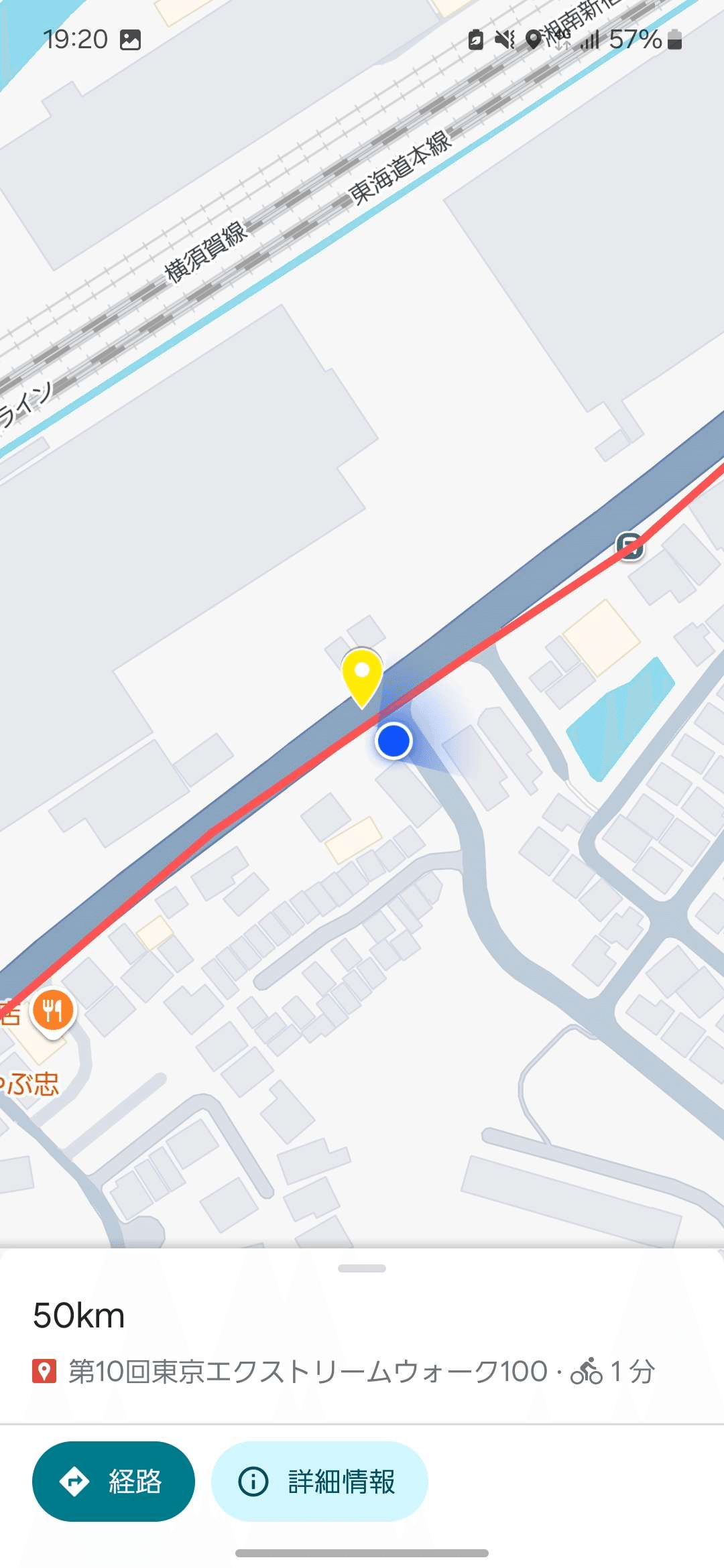The image size is (724, 1568).
Task: Tap the blue current location dot
Action: [394, 741]
